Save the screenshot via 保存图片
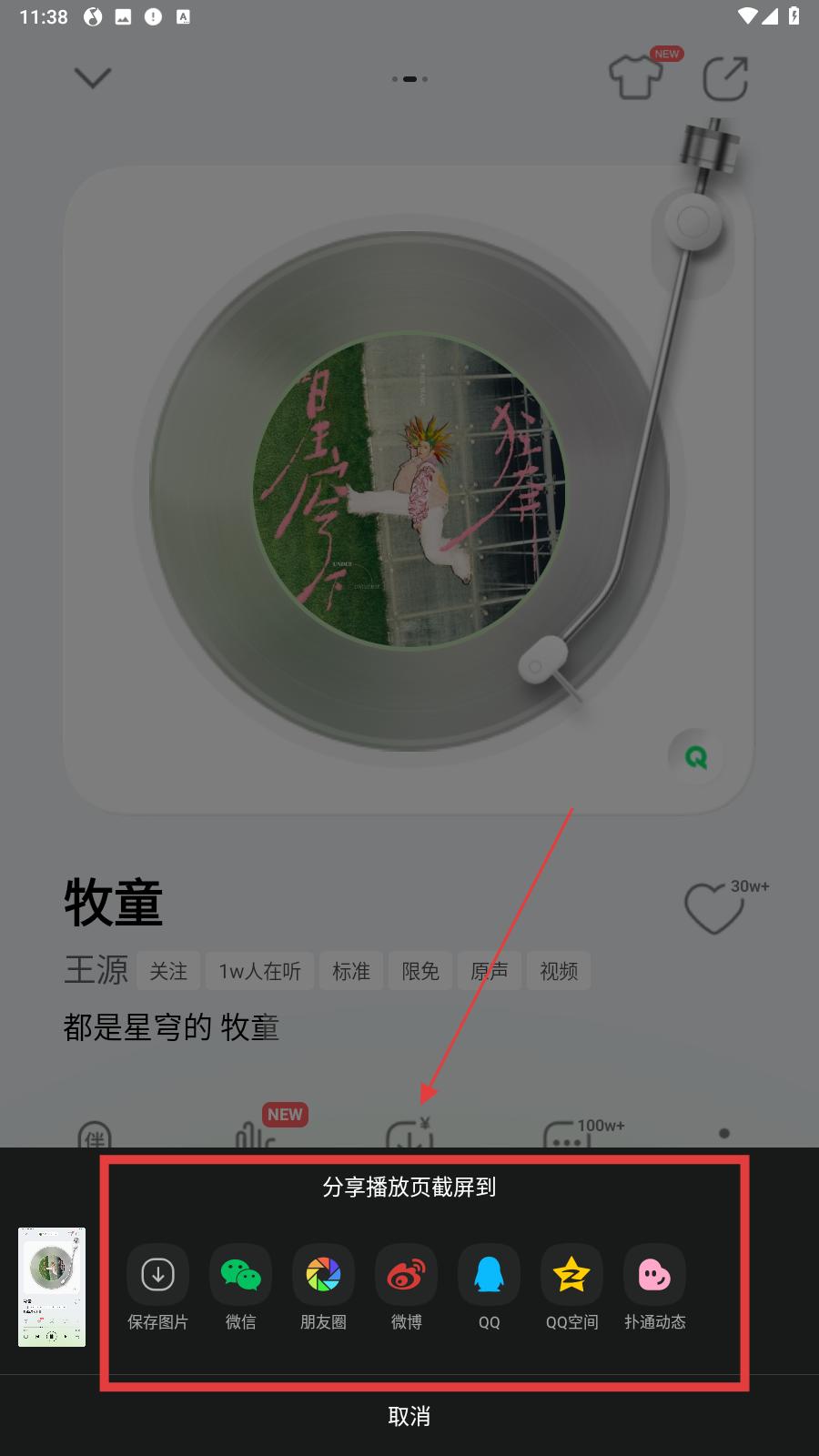Image resolution: width=819 pixels, height=1456 pixels. point(157,1287)
